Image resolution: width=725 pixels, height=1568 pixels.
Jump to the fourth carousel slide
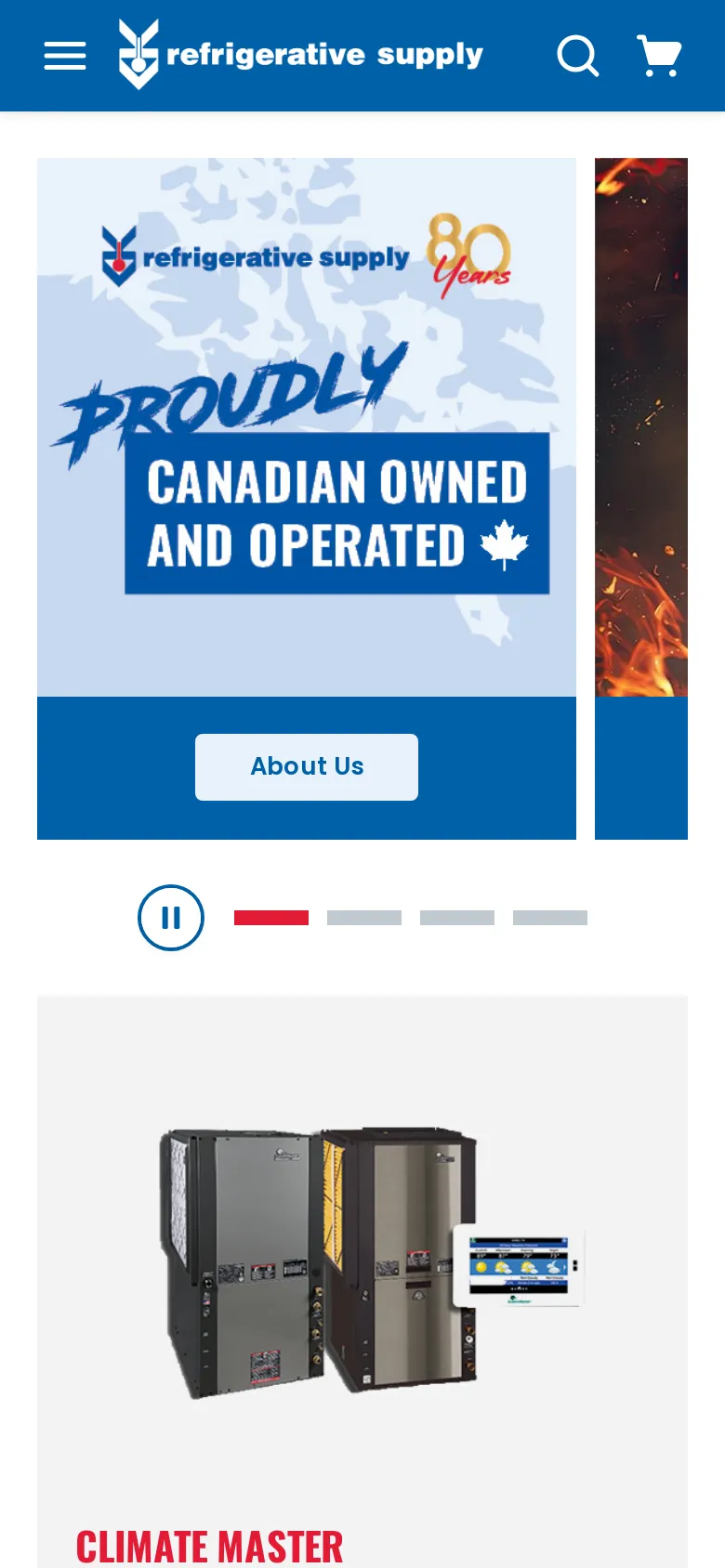[x=550, y=918]
